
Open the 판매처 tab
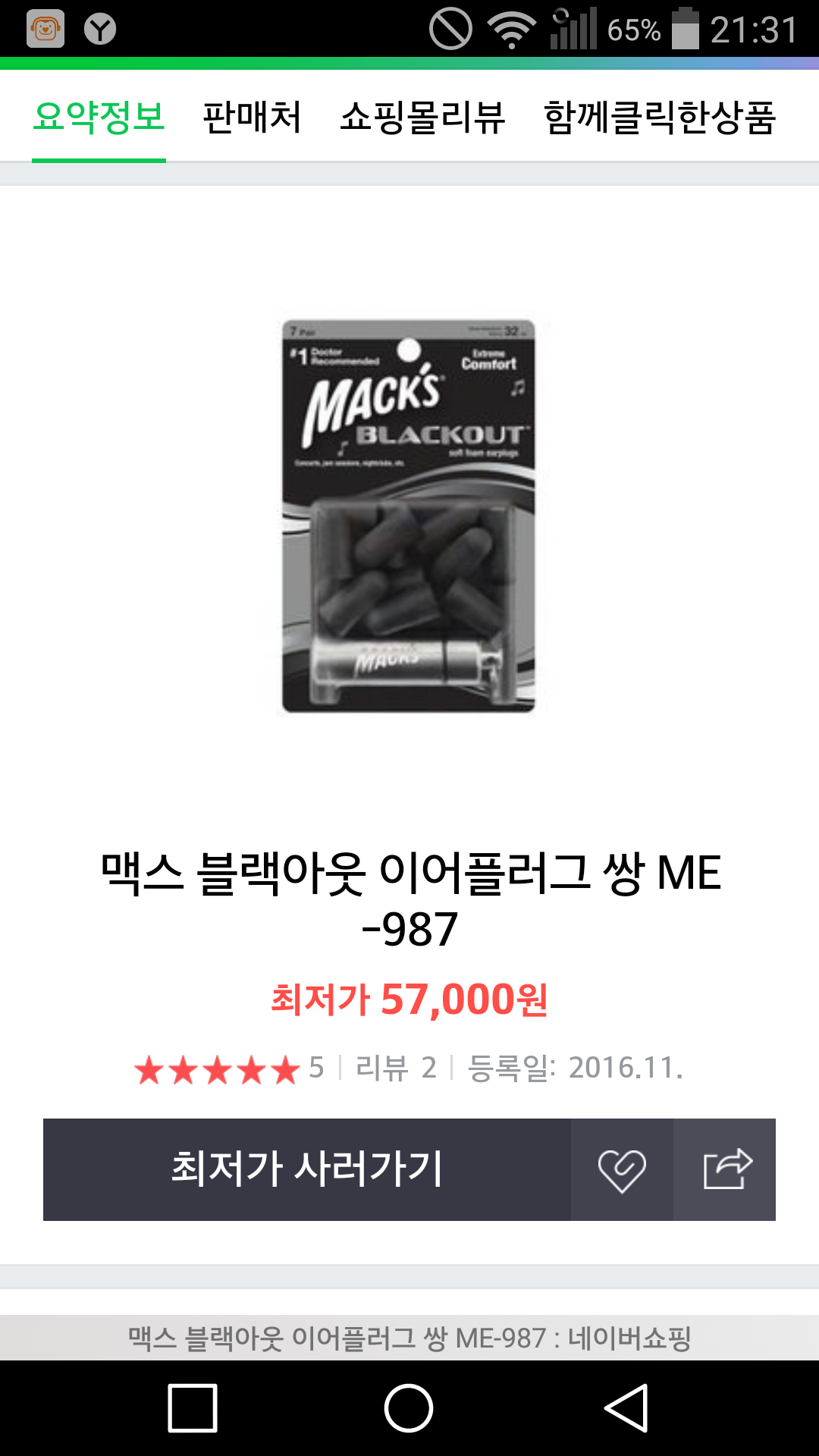(x=252, y=118)
